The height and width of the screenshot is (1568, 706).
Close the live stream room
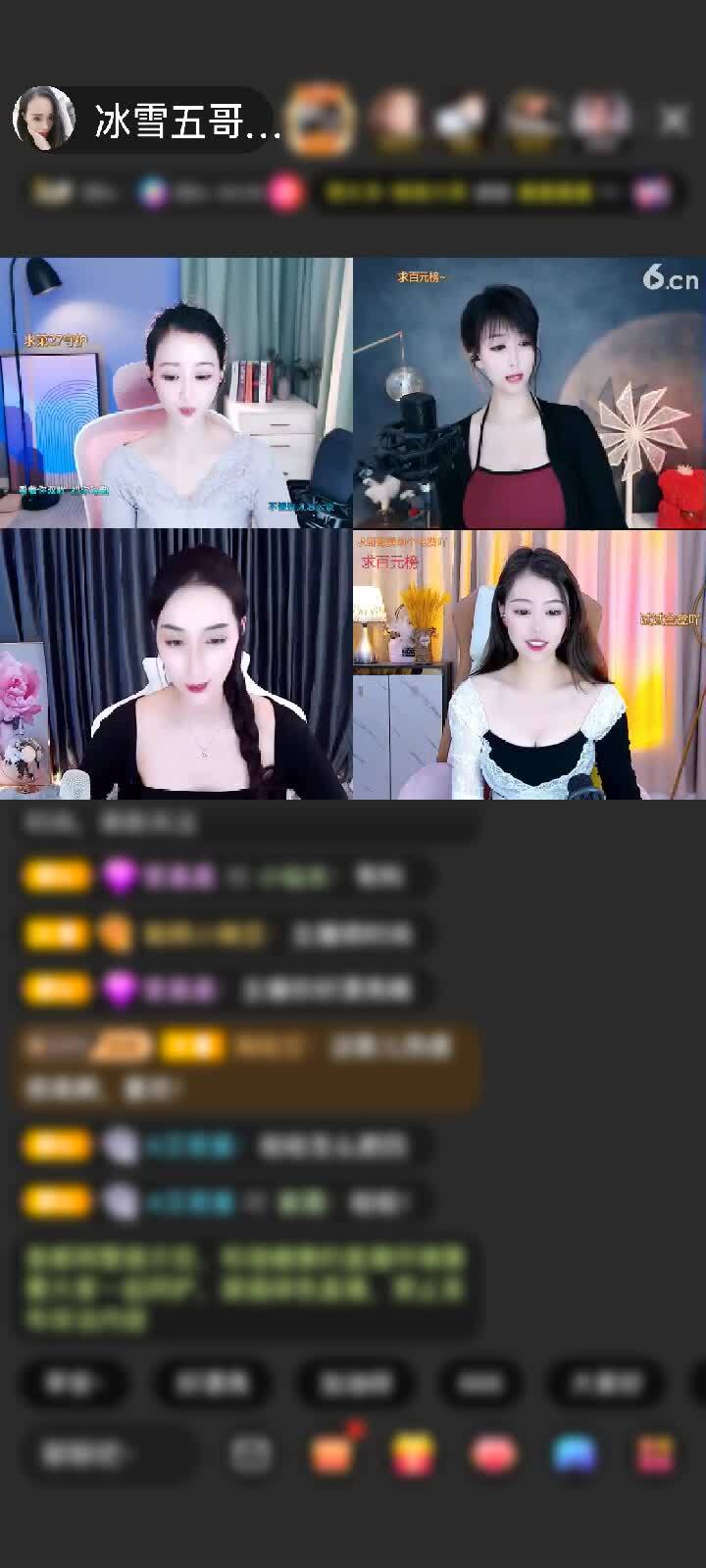coord(674,121)
